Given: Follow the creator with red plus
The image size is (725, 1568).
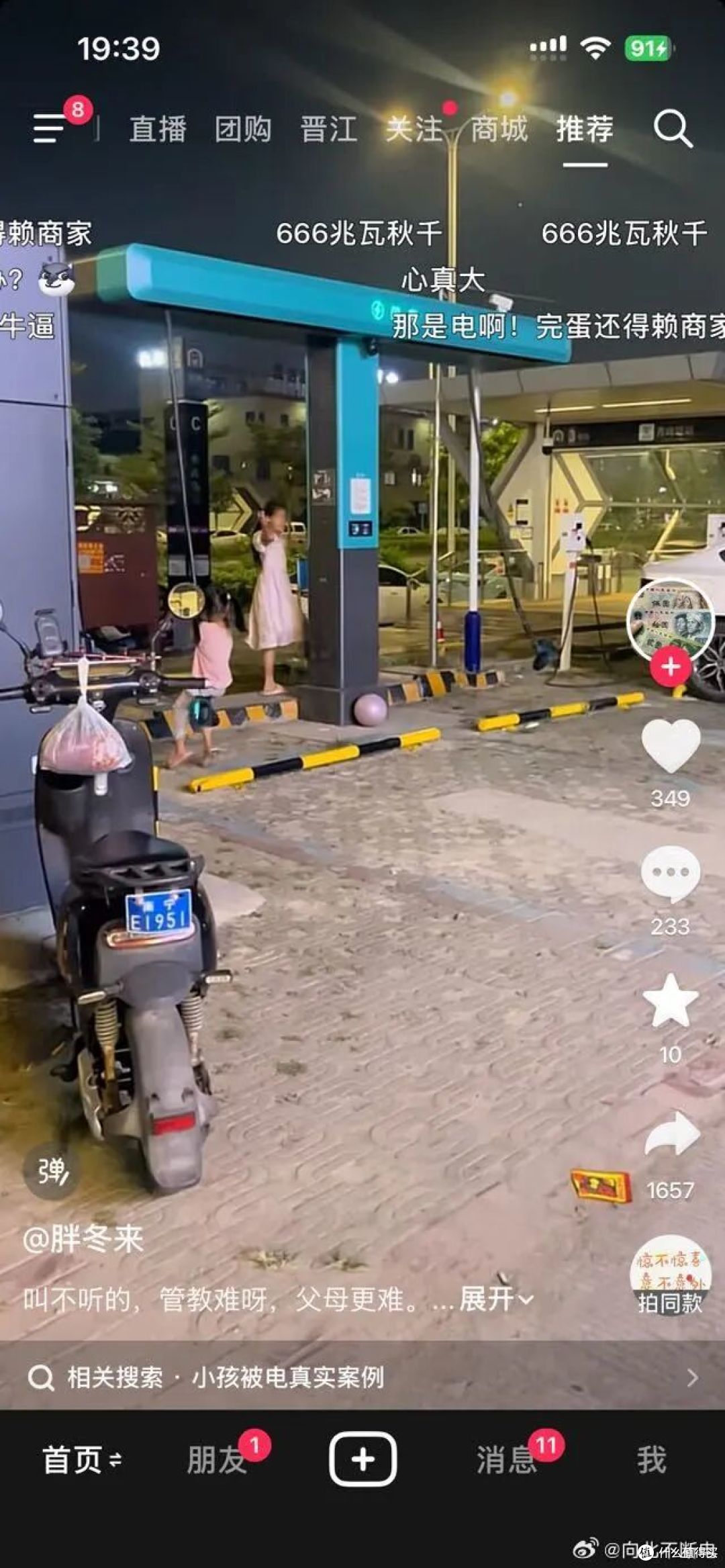Looking at the screenshot, I should point(670,667).
